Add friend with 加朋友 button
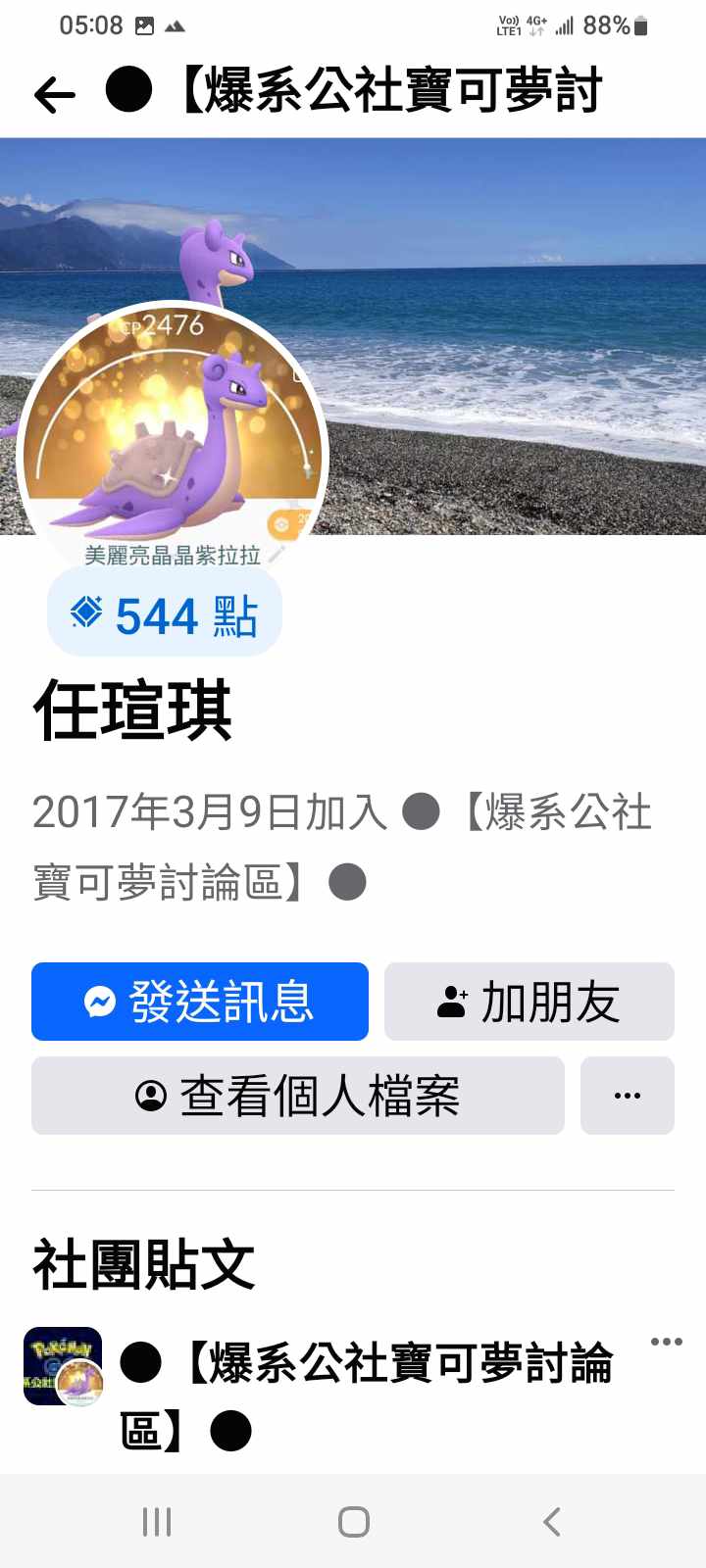706x1568 pixels. click(529, 1002)
